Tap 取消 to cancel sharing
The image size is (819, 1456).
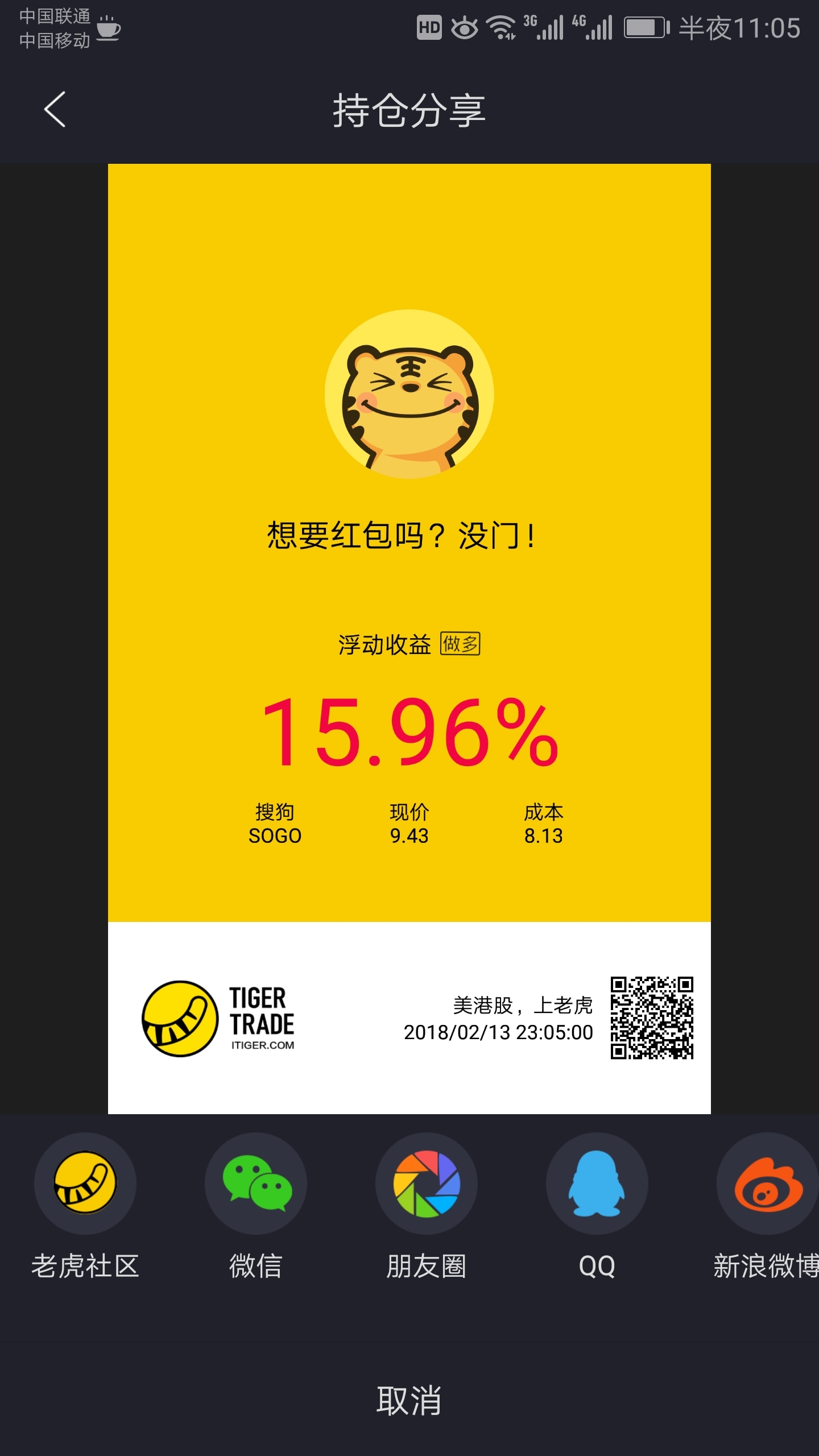(409, 1400)
